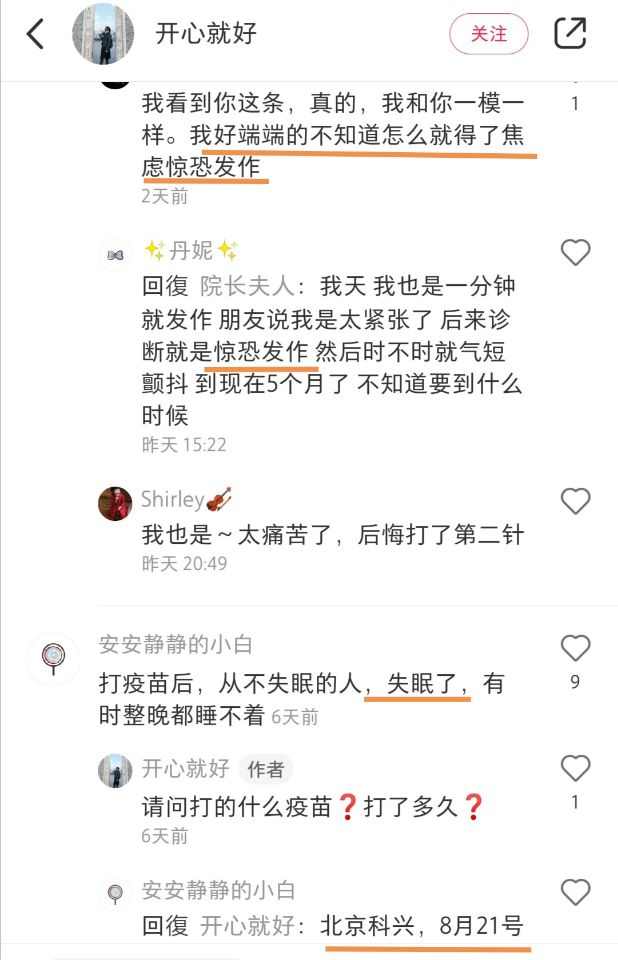This screenshot has height=960, width=618.
Task: Open 开心就好 profile from header avatar
Action: click(x=103, y=34)
